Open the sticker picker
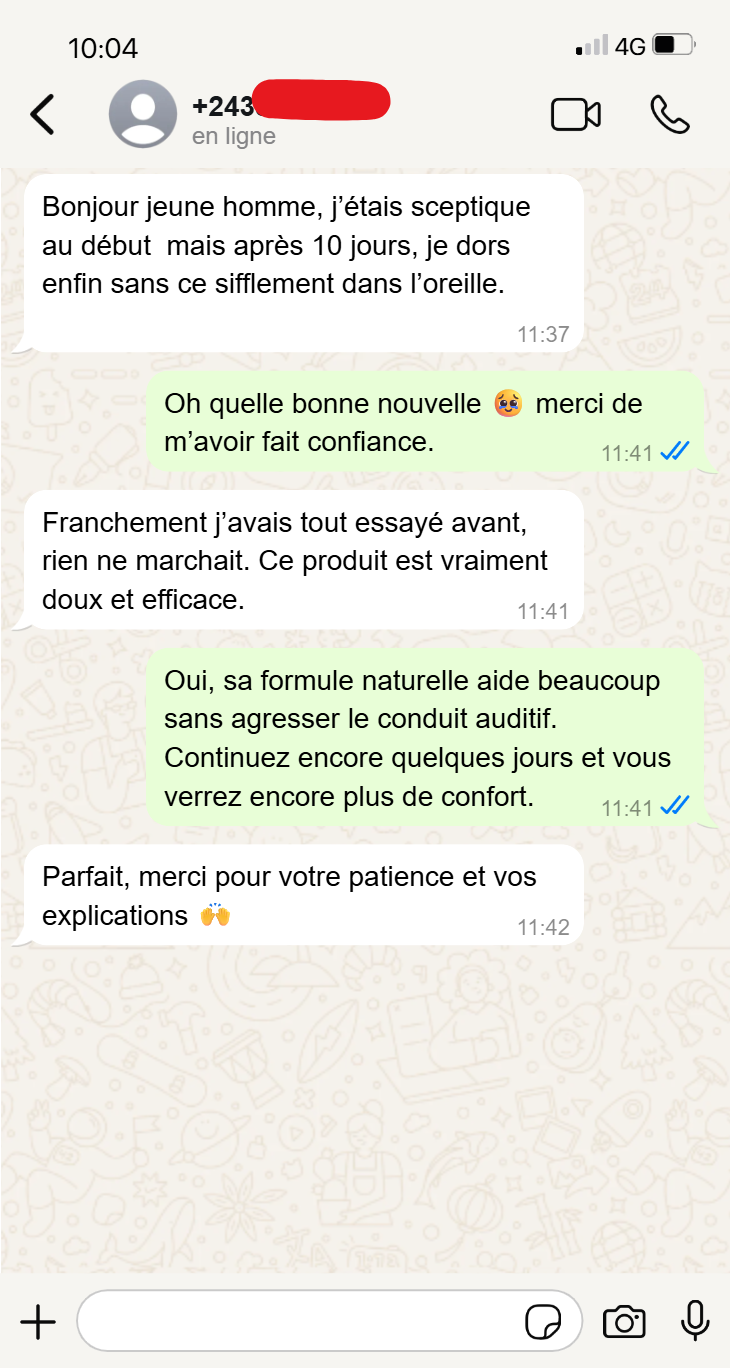730x1368 pixels. (x=543, y=1322)
